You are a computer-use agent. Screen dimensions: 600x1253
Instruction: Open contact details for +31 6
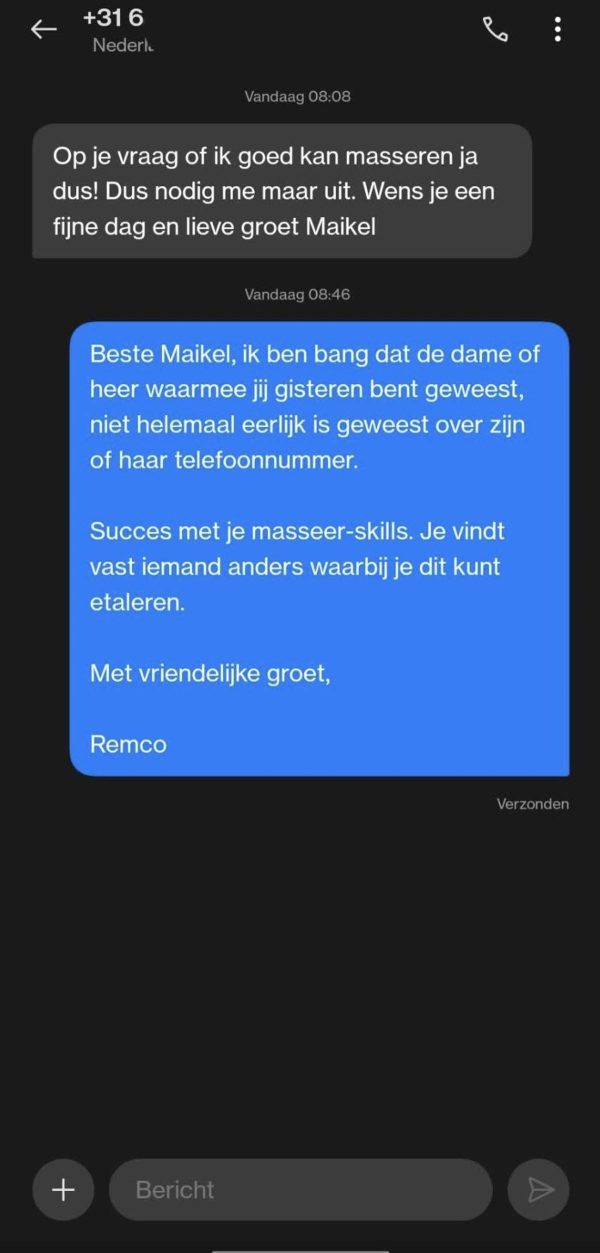click(120, 30)
